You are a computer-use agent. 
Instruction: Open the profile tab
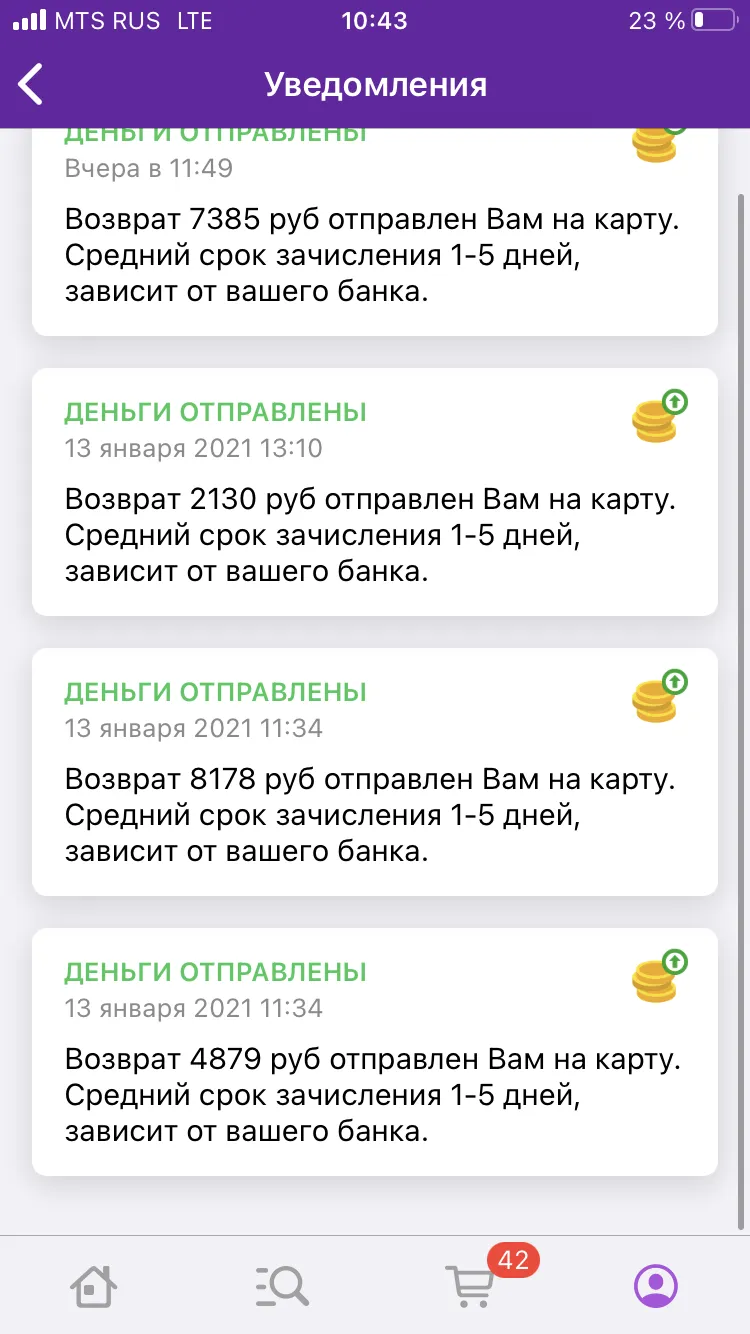(x=656, y=1284)
